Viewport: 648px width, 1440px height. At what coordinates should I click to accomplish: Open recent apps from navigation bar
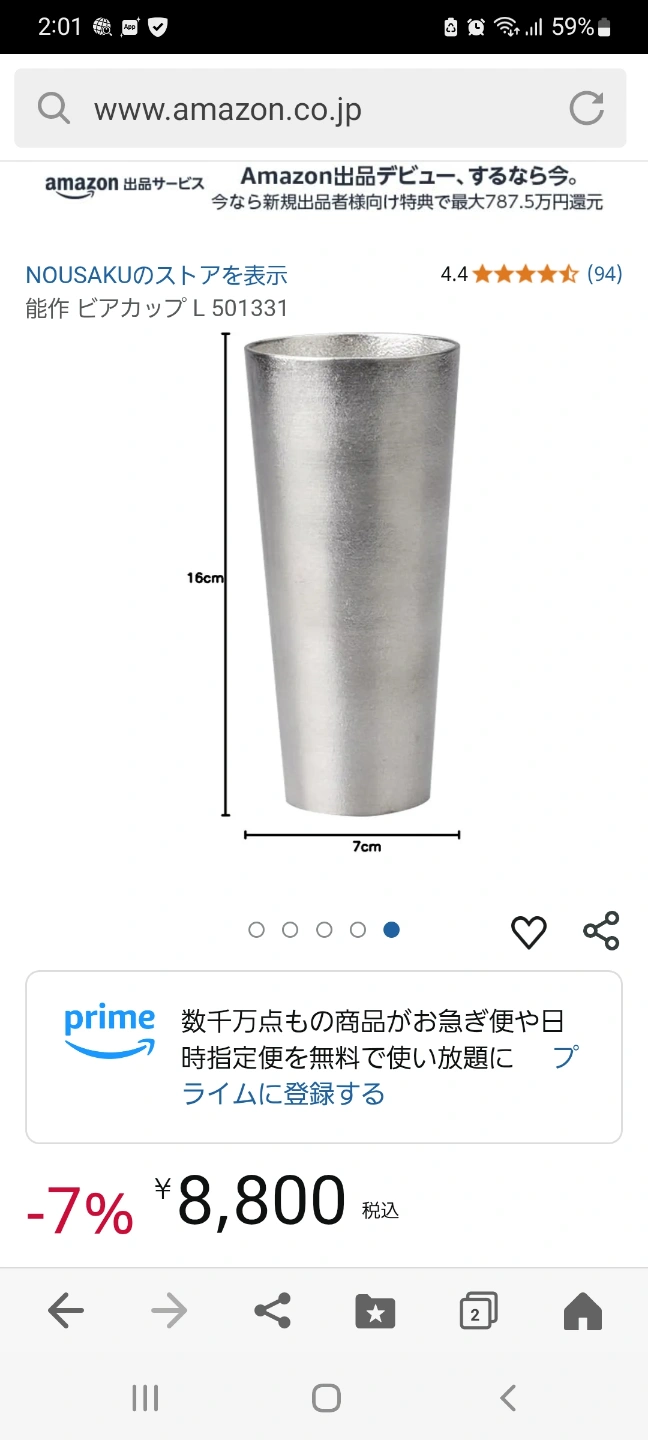click(x=145, y=1398)
